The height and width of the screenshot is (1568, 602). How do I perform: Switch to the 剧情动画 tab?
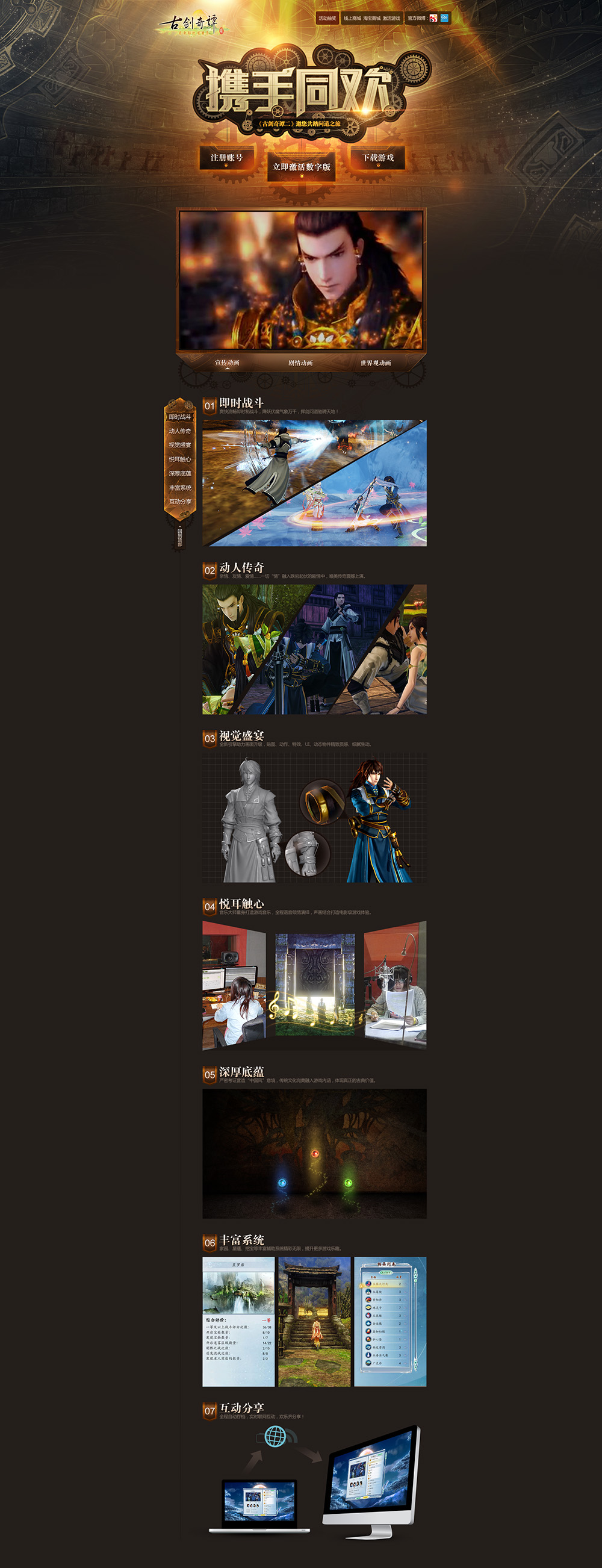click(x=300, y=362)
